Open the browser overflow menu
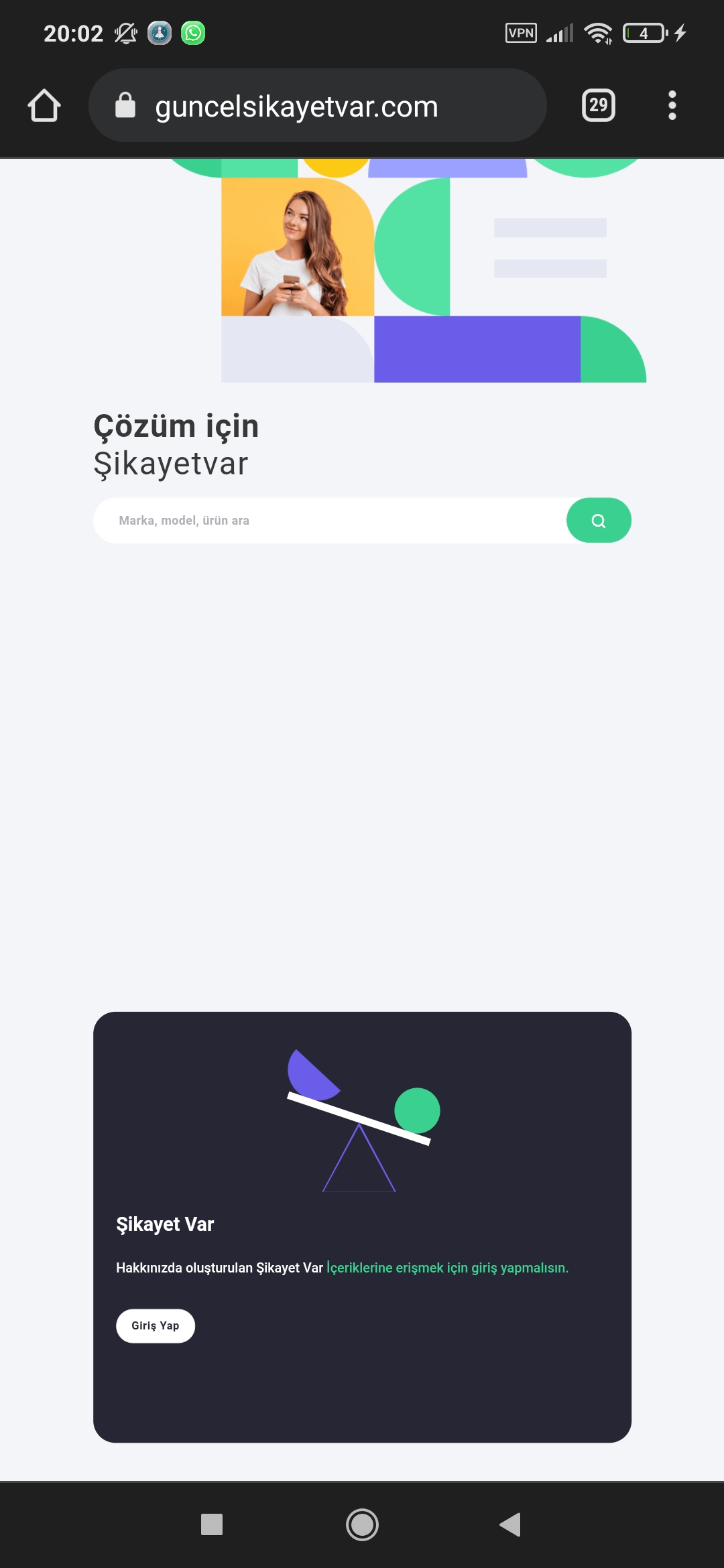724x1568 pixels. [x=672, y=105]
